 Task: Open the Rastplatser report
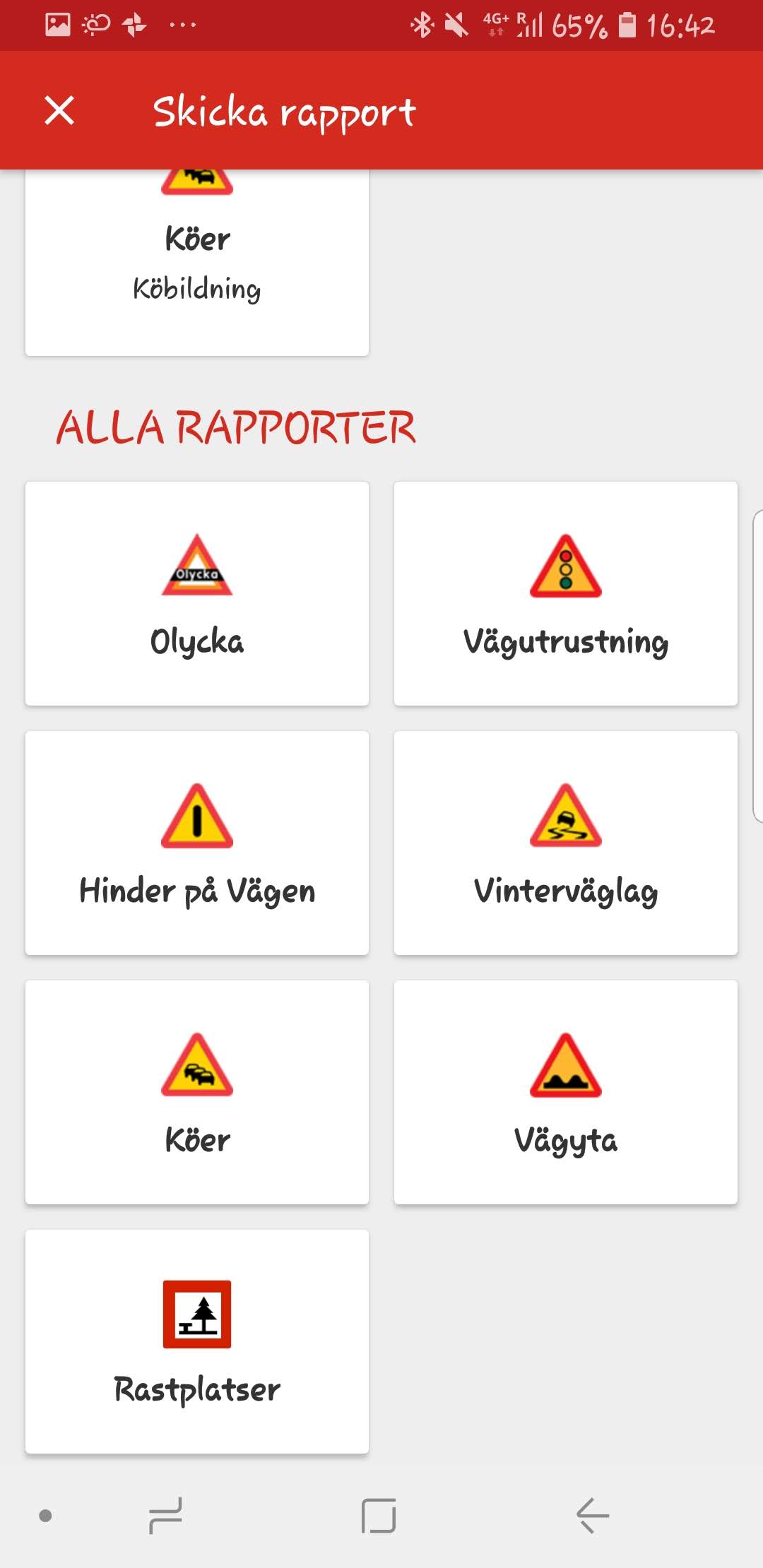(196, 1341)
